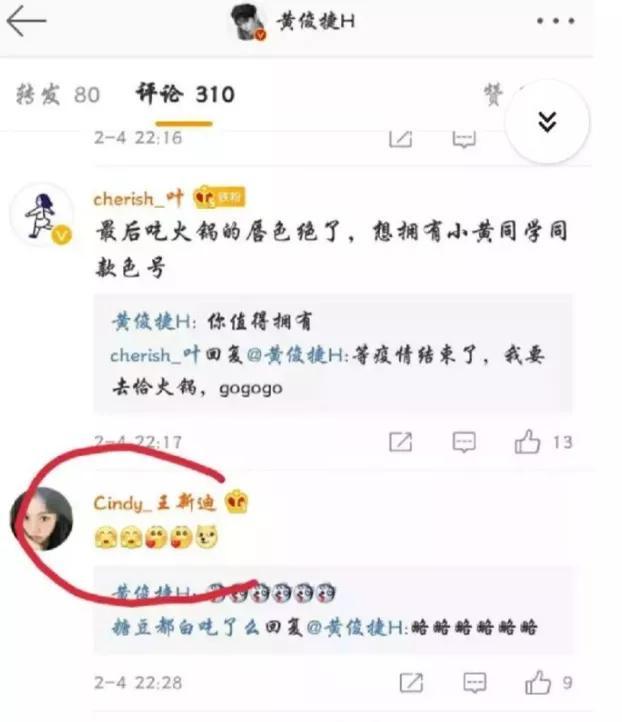Image resolution: width=622 pixels, height=722 pixels.
Task: Reply to Cindy_王斯迪's comment
Action: click(475, 683)
